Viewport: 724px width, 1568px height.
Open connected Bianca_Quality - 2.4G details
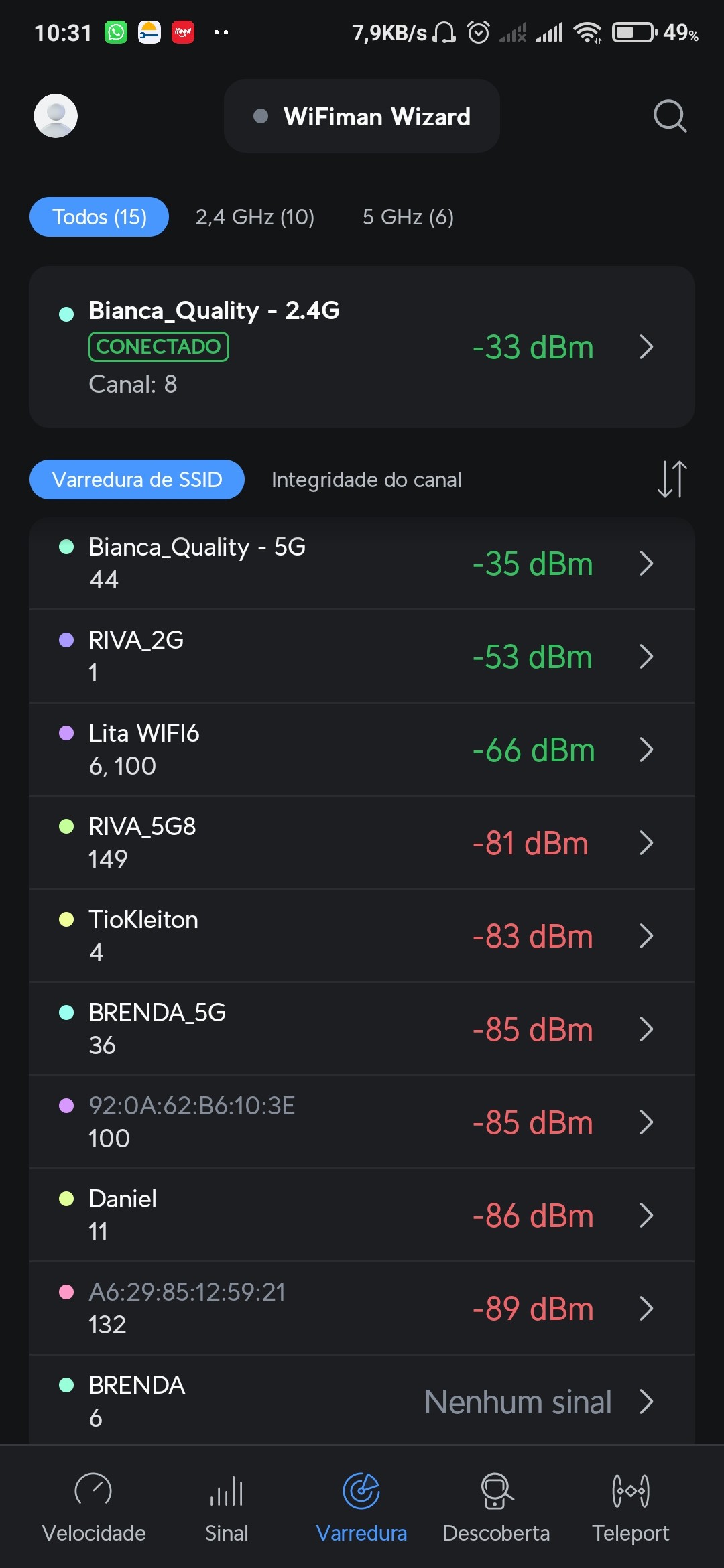click(362, 347)
